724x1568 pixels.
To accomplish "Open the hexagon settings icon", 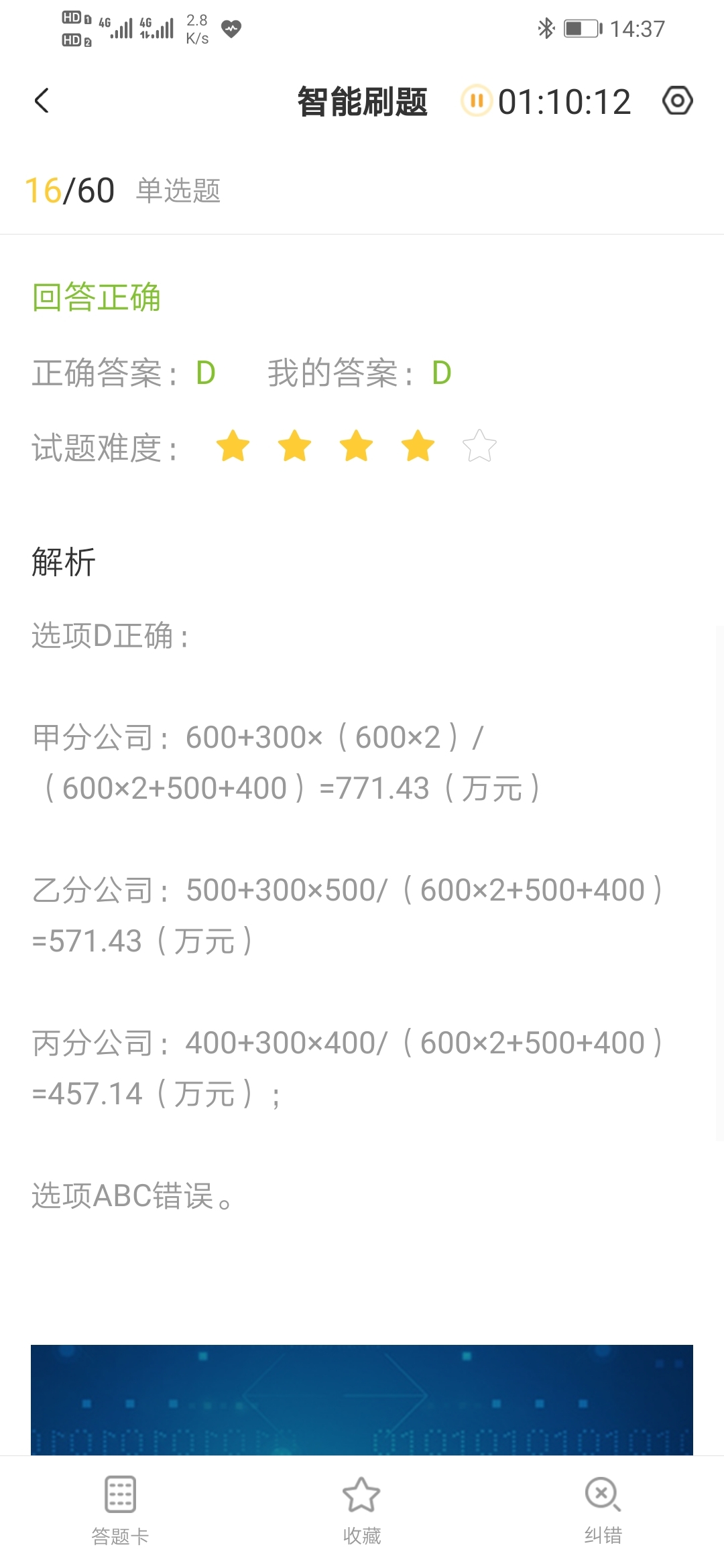I will tap(677, 101).
